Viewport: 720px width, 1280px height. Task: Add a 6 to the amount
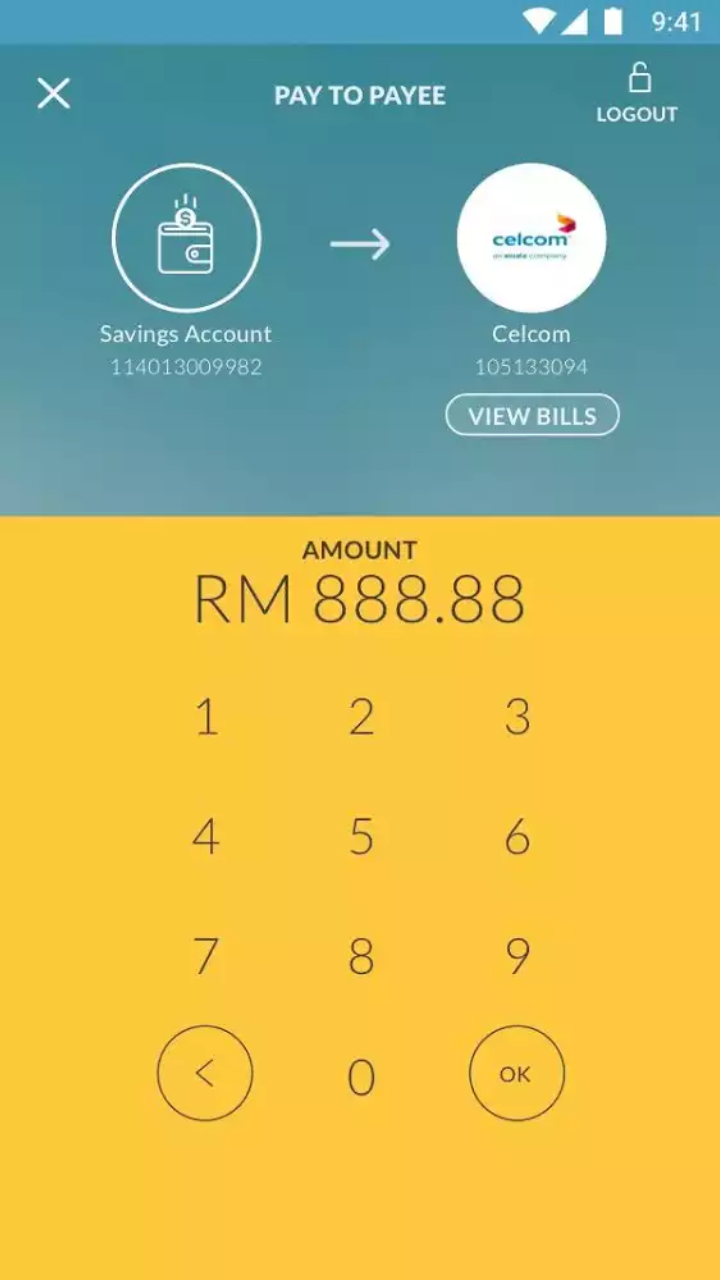click(517, 837)
